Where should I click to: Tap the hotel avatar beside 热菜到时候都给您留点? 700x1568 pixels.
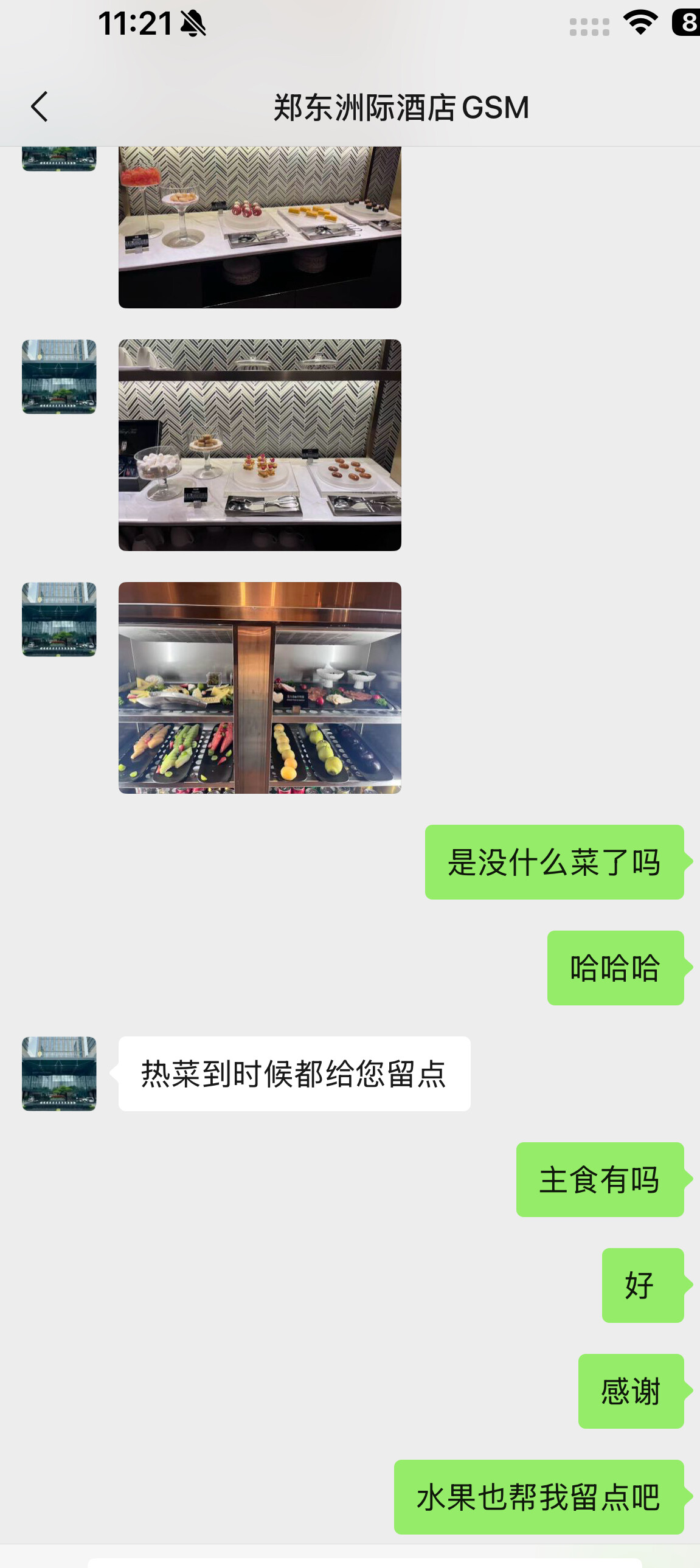point(59,1073)
